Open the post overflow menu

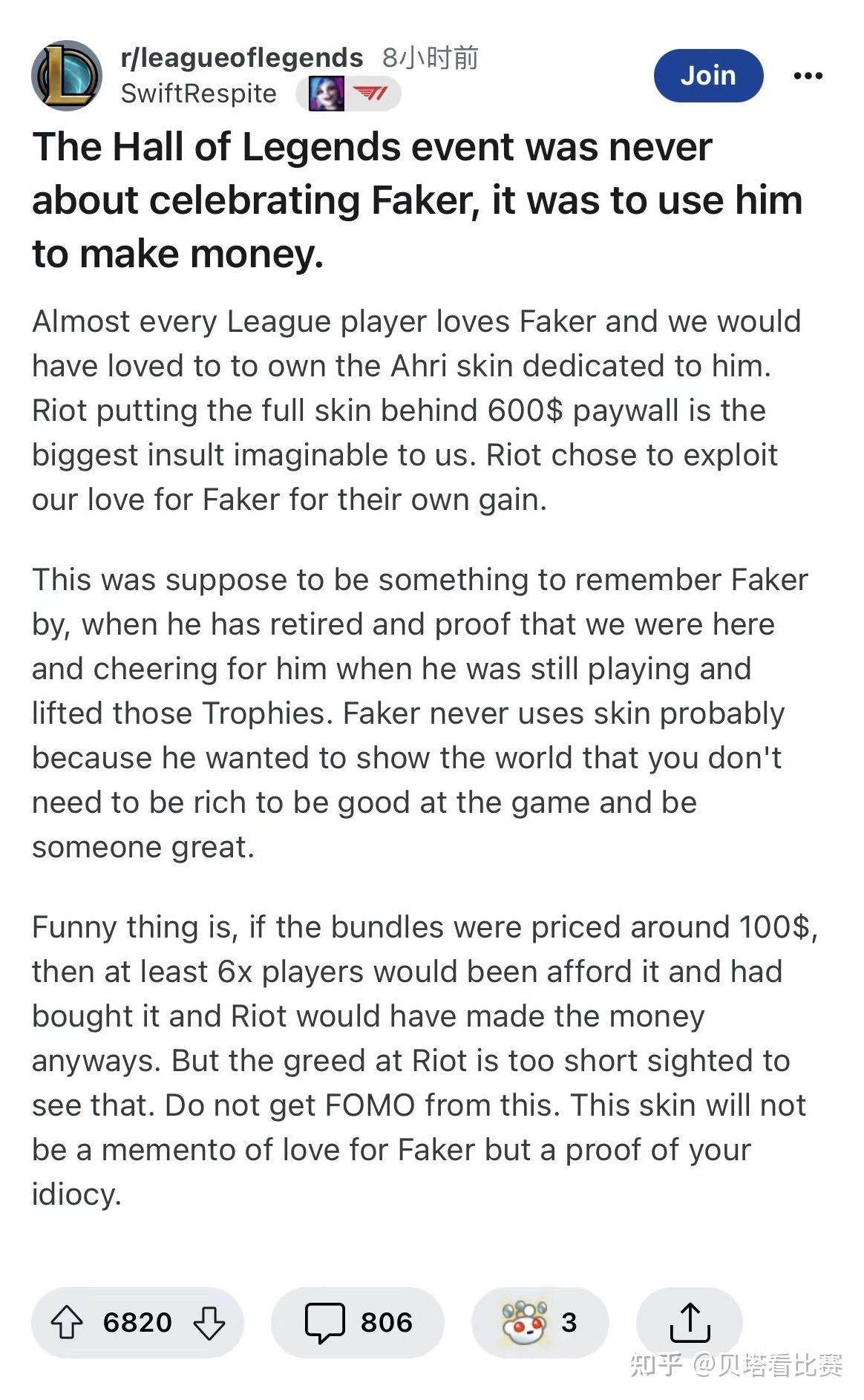click(x=808, y=76)
